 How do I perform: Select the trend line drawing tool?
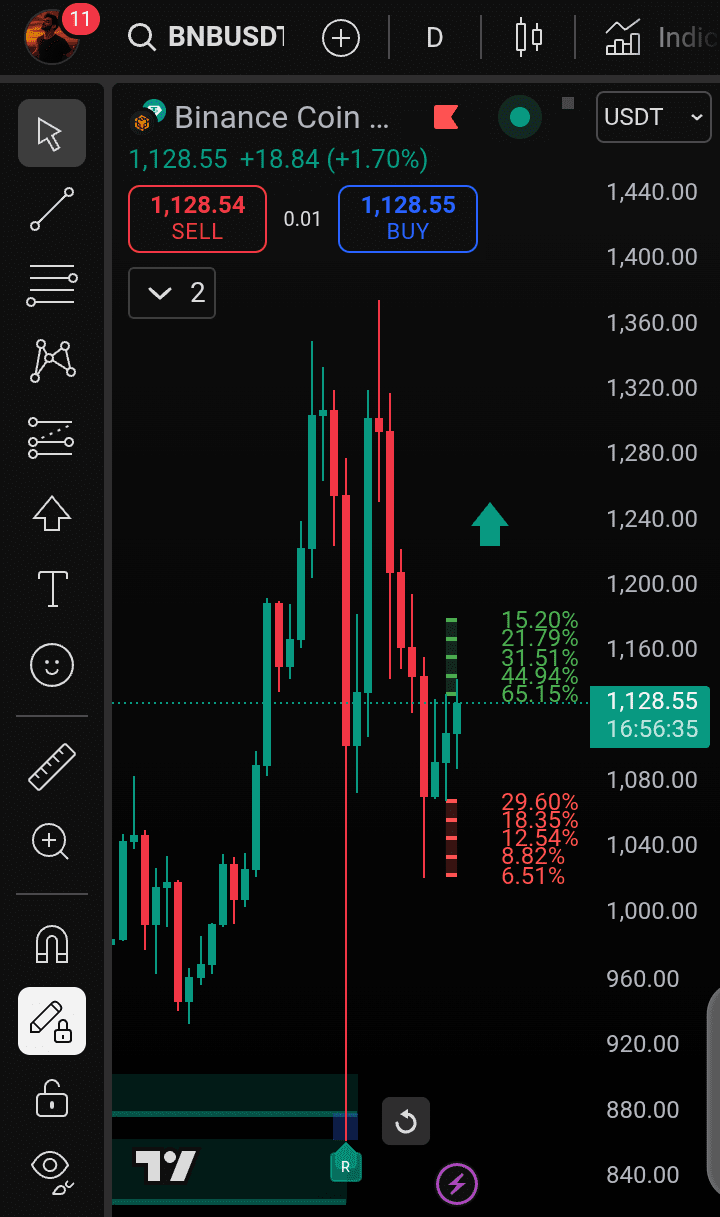click(x=51, y=209)
